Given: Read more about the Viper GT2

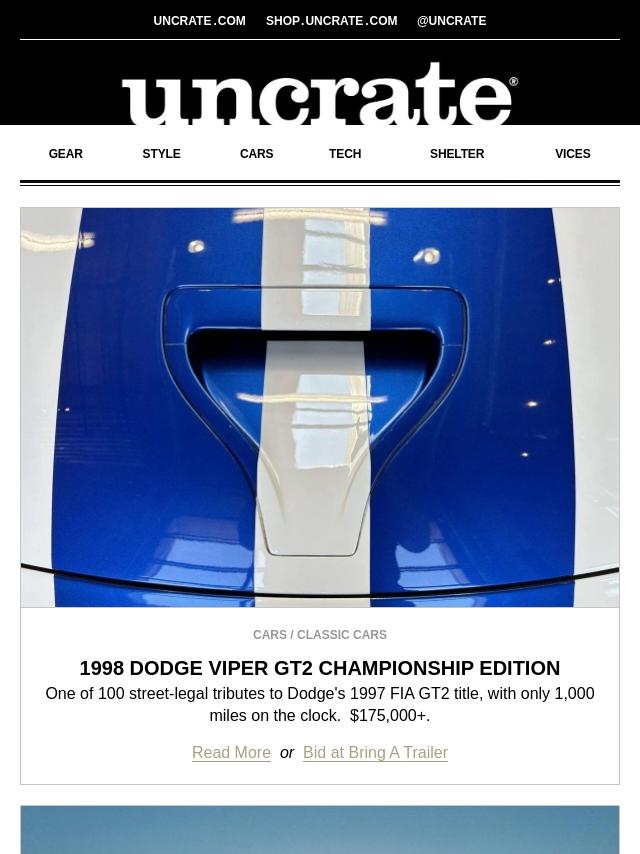Looking at the screenshot, I should click(x=231, y=753).
